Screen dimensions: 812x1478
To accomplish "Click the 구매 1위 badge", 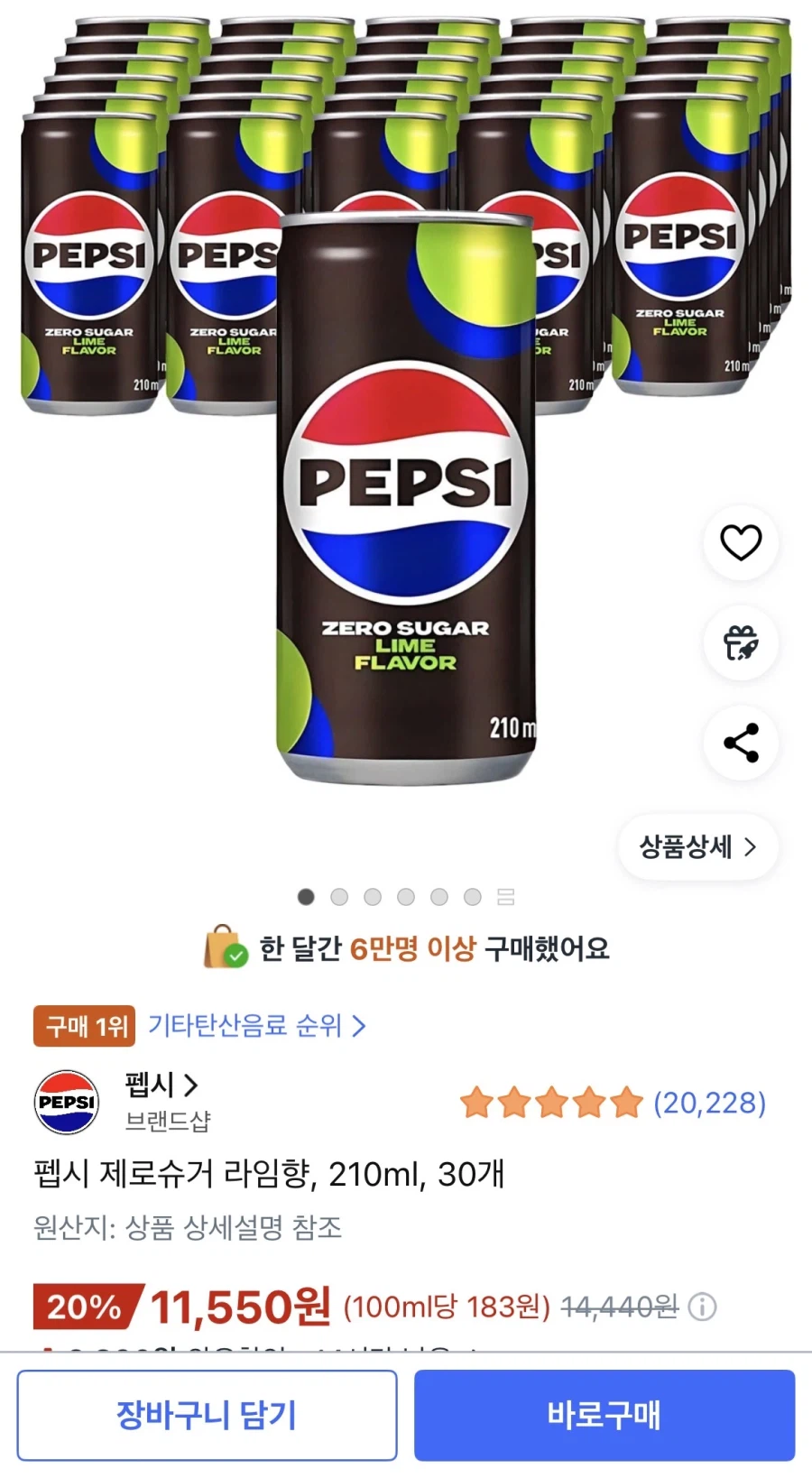I will click(83, 1026).
